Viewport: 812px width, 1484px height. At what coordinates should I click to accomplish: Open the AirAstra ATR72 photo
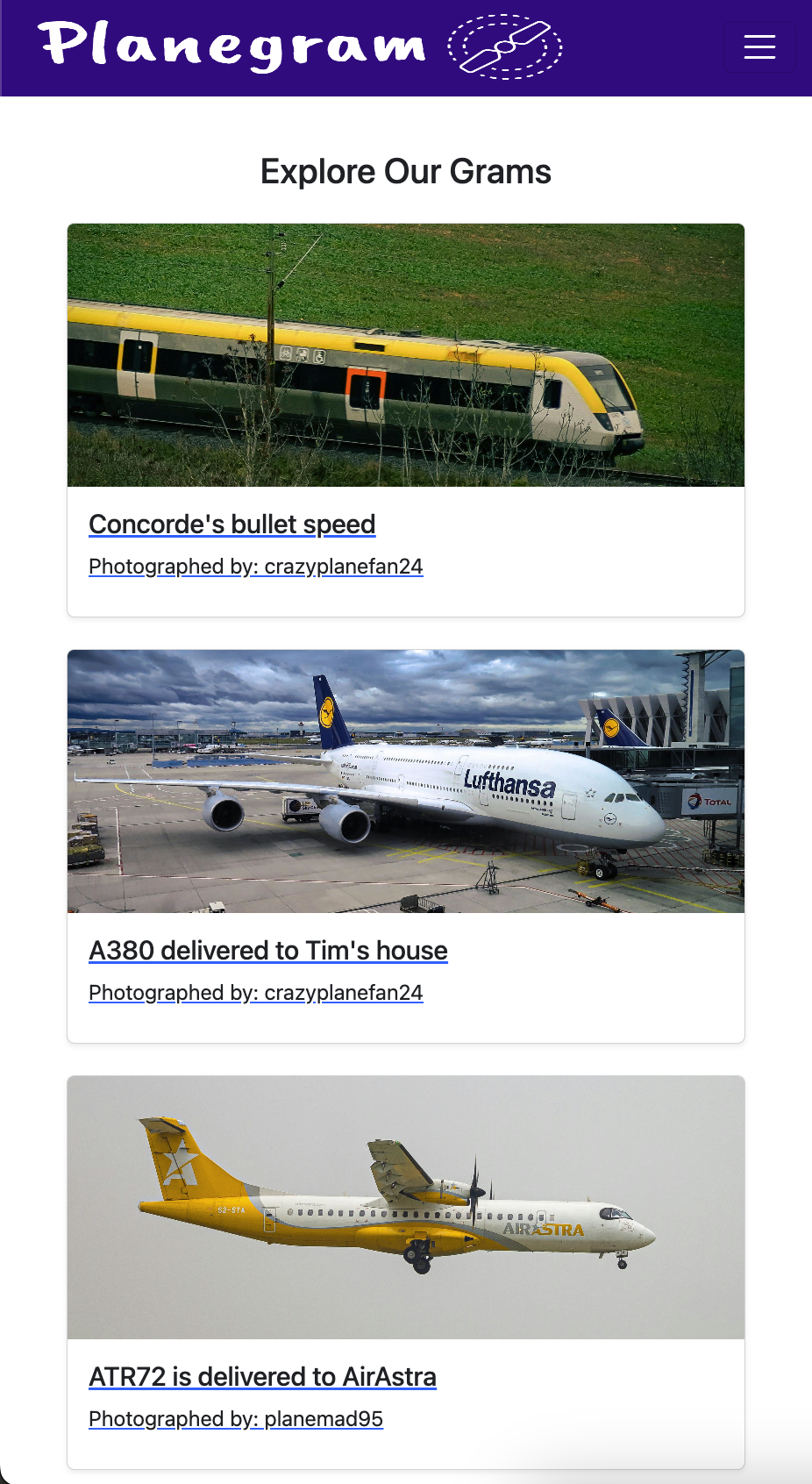click(x=406, y=1208)
